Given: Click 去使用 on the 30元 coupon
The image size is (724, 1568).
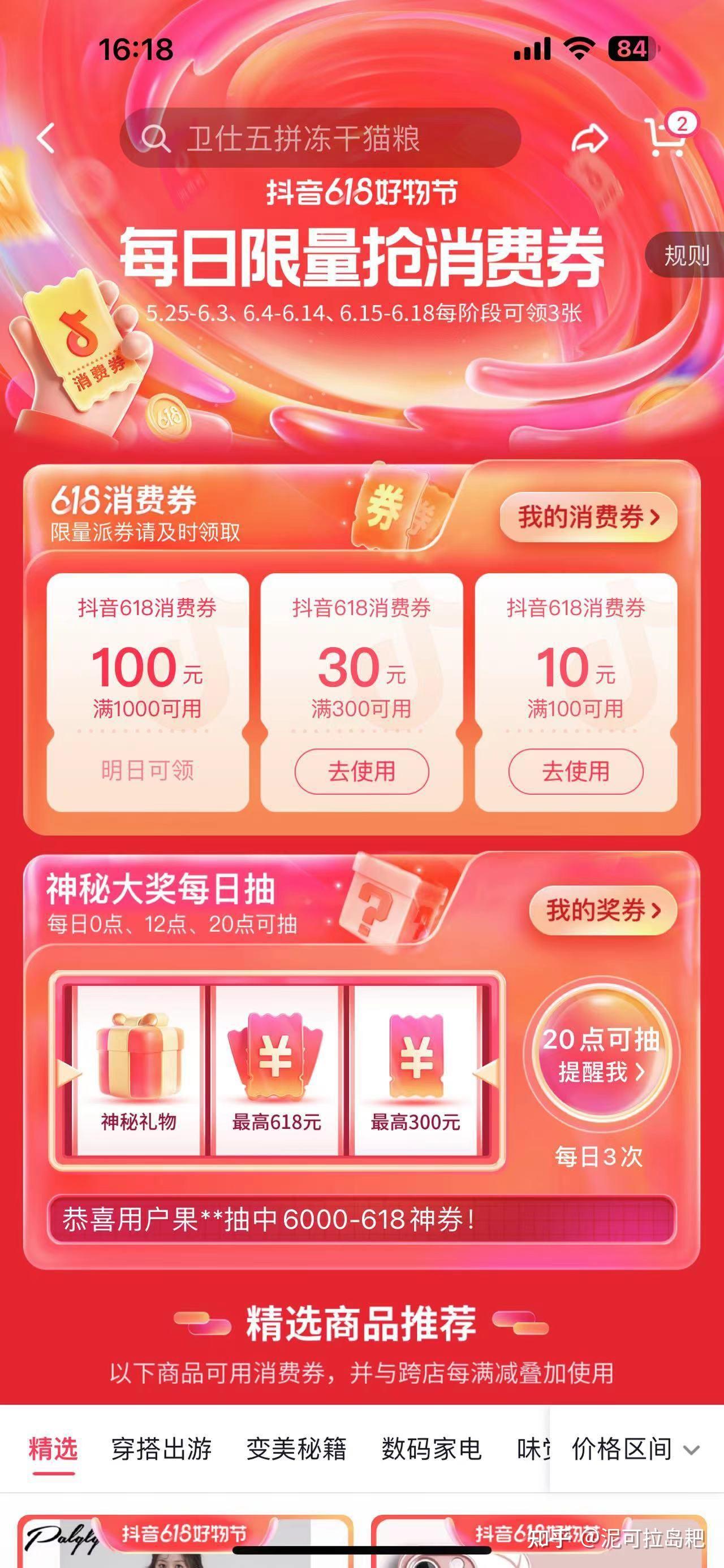Looking at the screenshot, I should 361,772.
